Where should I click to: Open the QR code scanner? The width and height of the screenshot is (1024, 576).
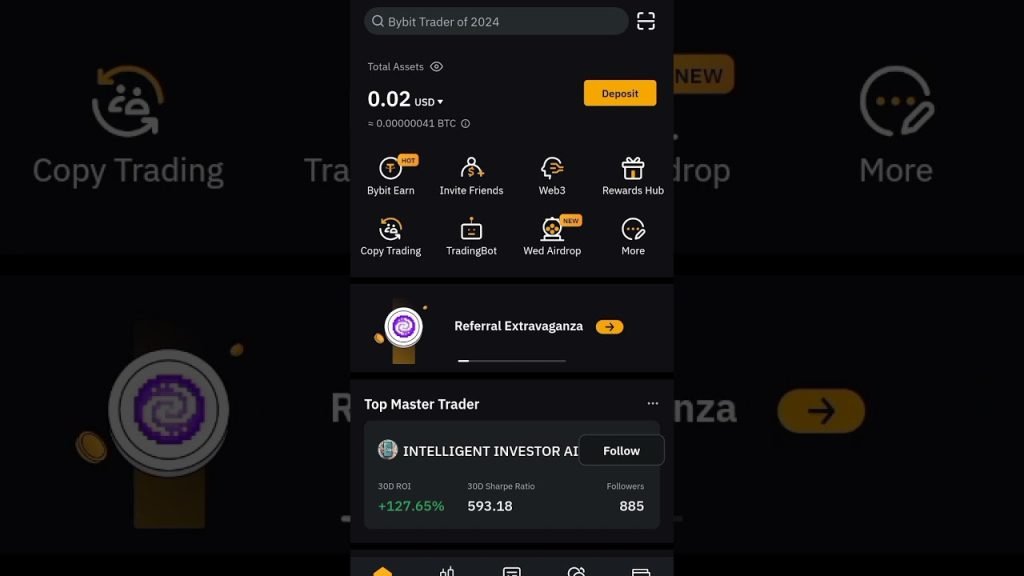click(646, 21)
